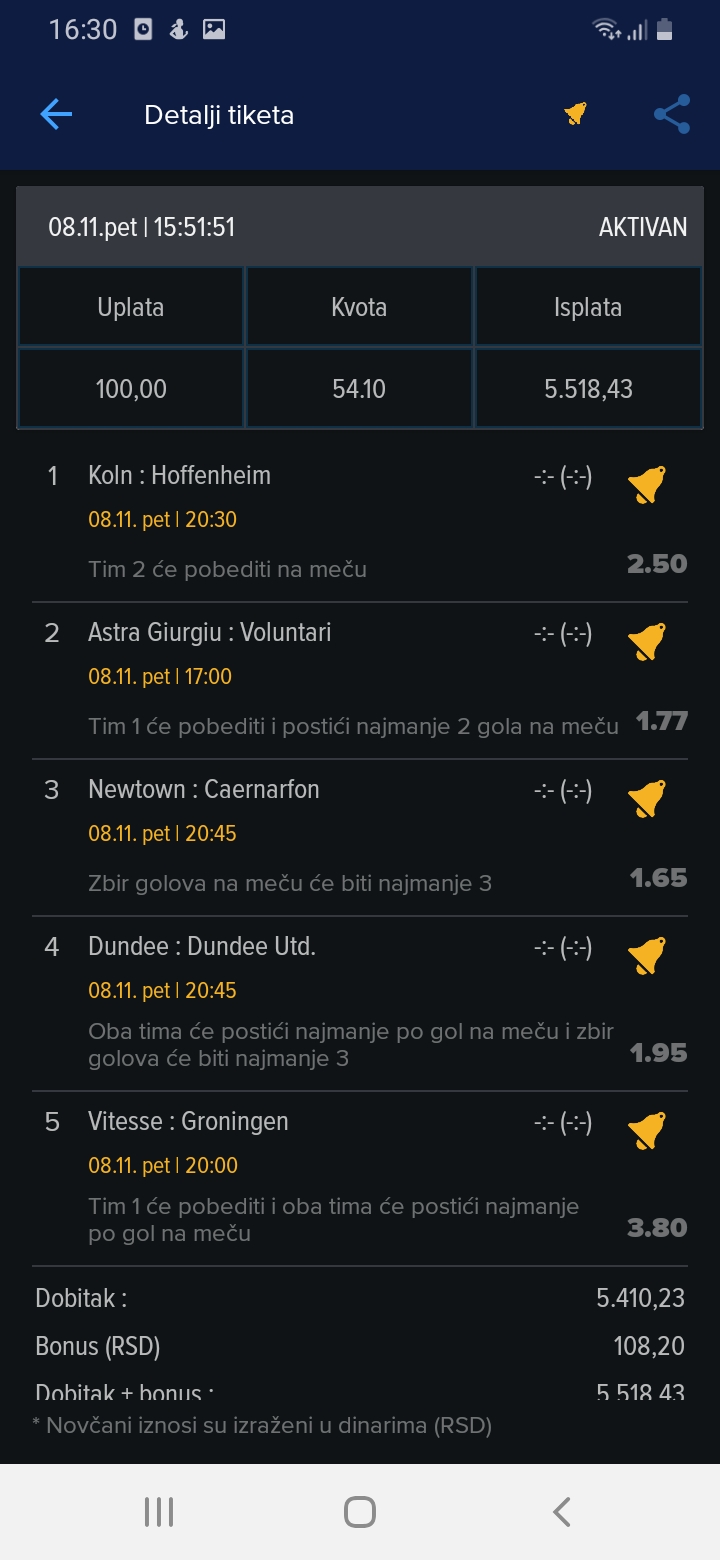Open recent apps from the navigation bar
720x1560 pixels.
159,1512
